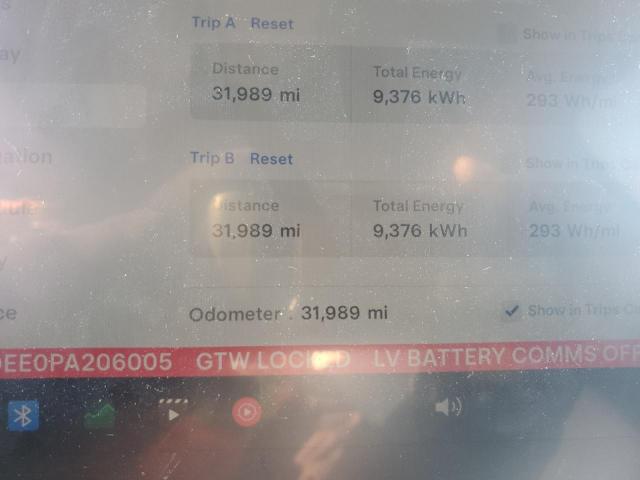Open the red music app
Image resolution: width=640 pixels, height=480 pixels.
246,411
